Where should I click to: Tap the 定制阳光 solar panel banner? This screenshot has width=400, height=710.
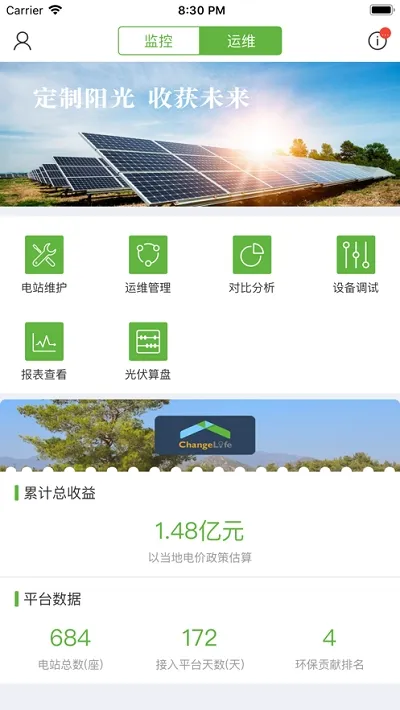click(200, 134)
